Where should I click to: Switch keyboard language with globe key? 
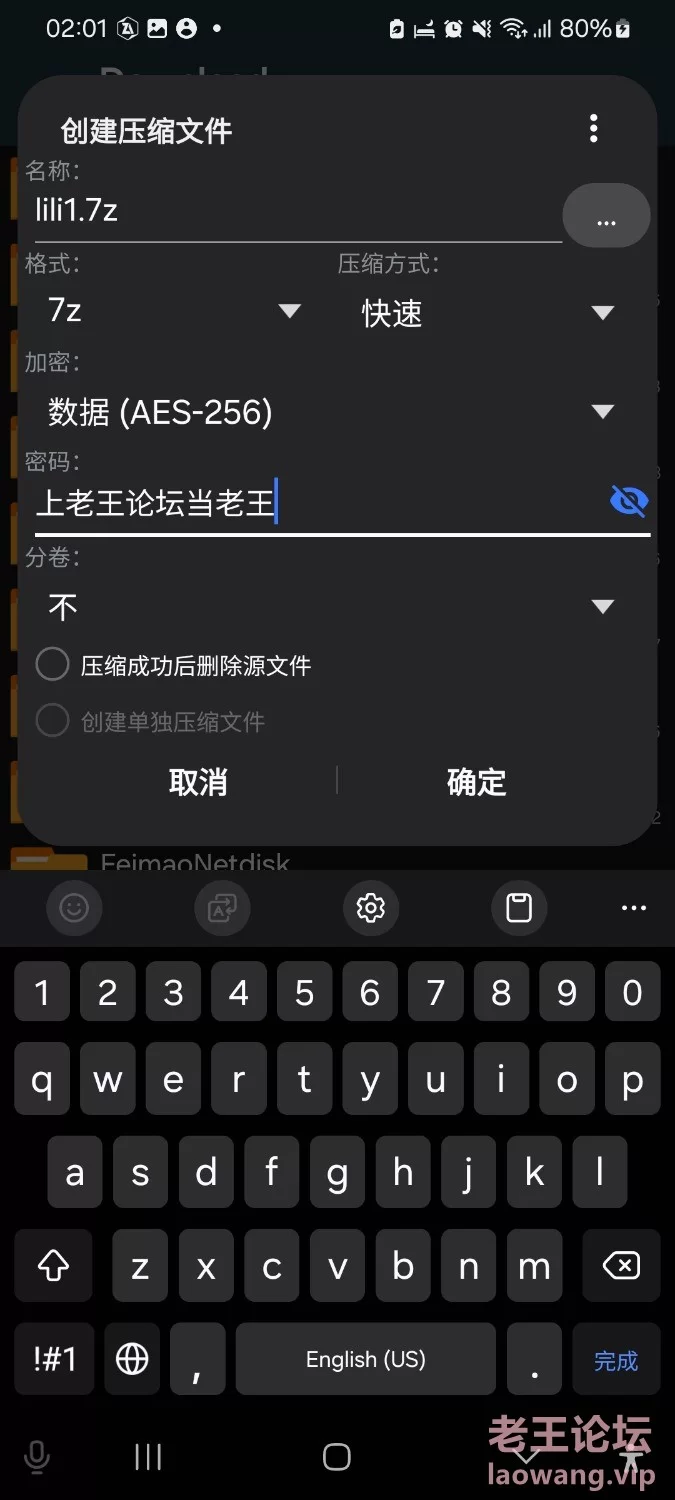[132, 1359]
